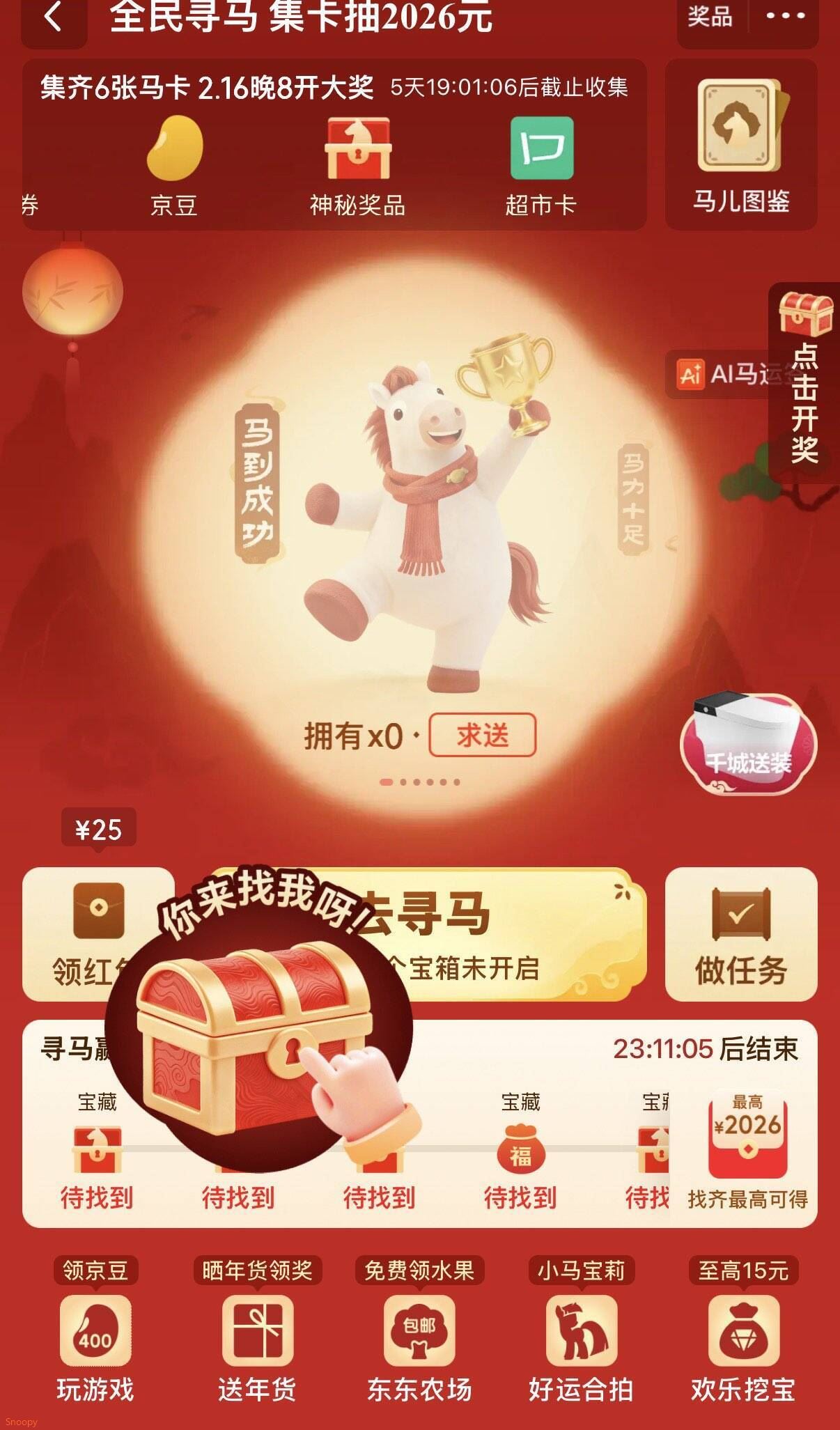Tap the 神秘奖品 prize item

click(x=357, y=167)
